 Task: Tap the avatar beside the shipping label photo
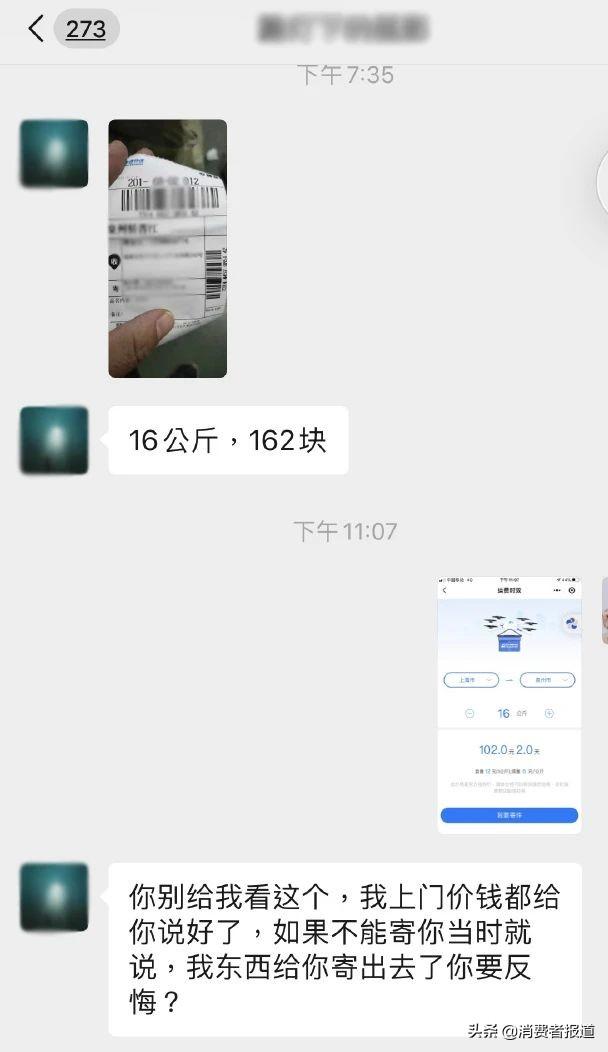click(54, 154)
